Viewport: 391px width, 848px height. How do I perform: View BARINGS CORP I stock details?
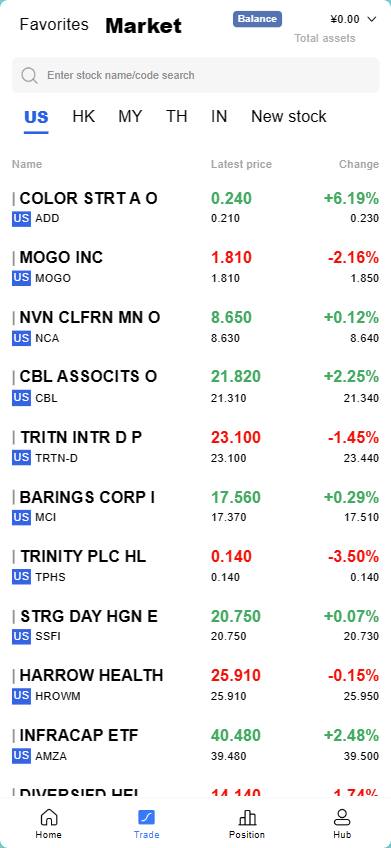point(195,506)
